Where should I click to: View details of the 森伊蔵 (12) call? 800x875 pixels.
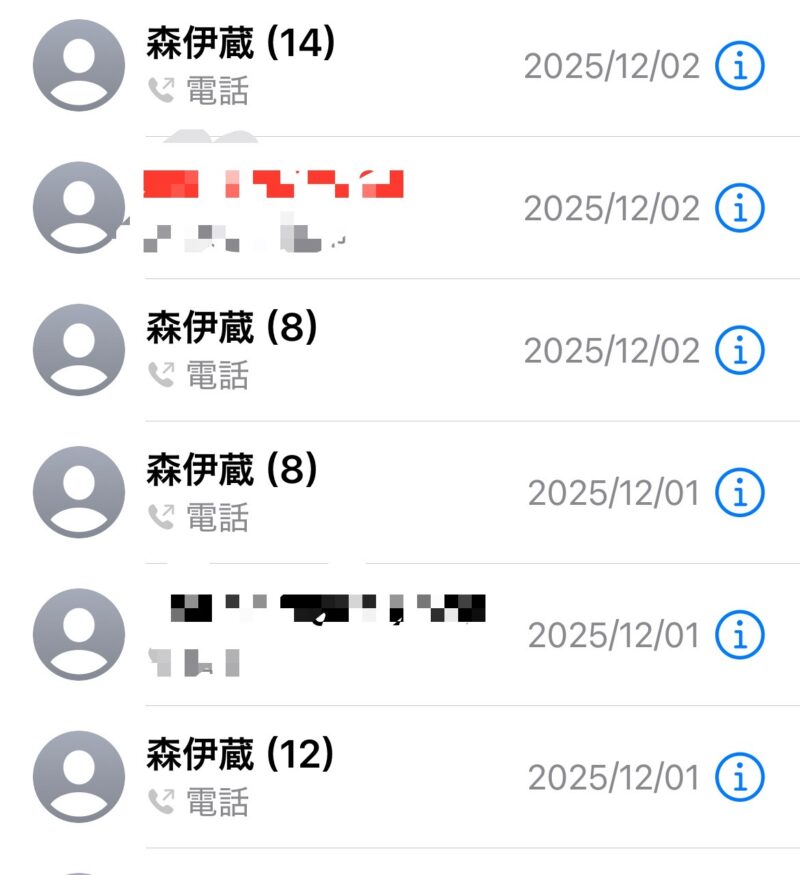pos(740,776)
